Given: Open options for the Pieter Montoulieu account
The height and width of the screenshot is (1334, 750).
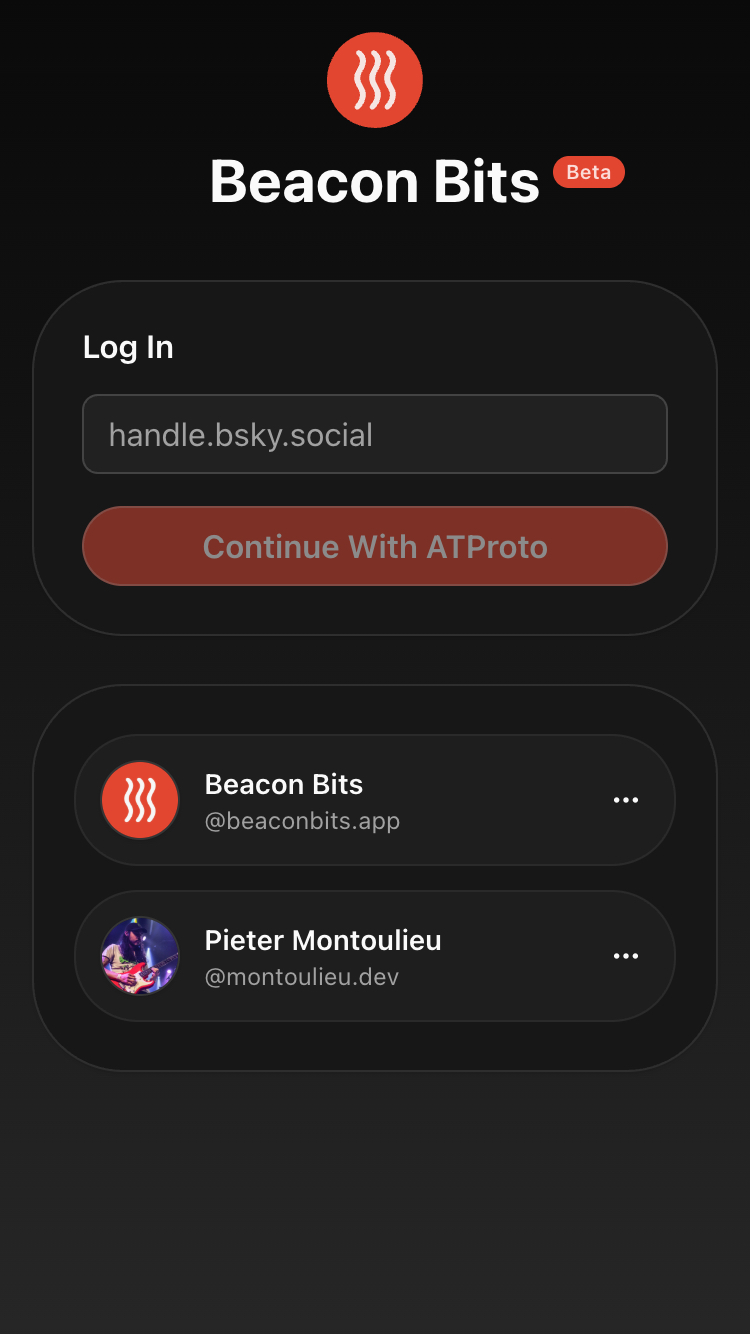Looking at the screenshot, I should [x=626, y=956].
